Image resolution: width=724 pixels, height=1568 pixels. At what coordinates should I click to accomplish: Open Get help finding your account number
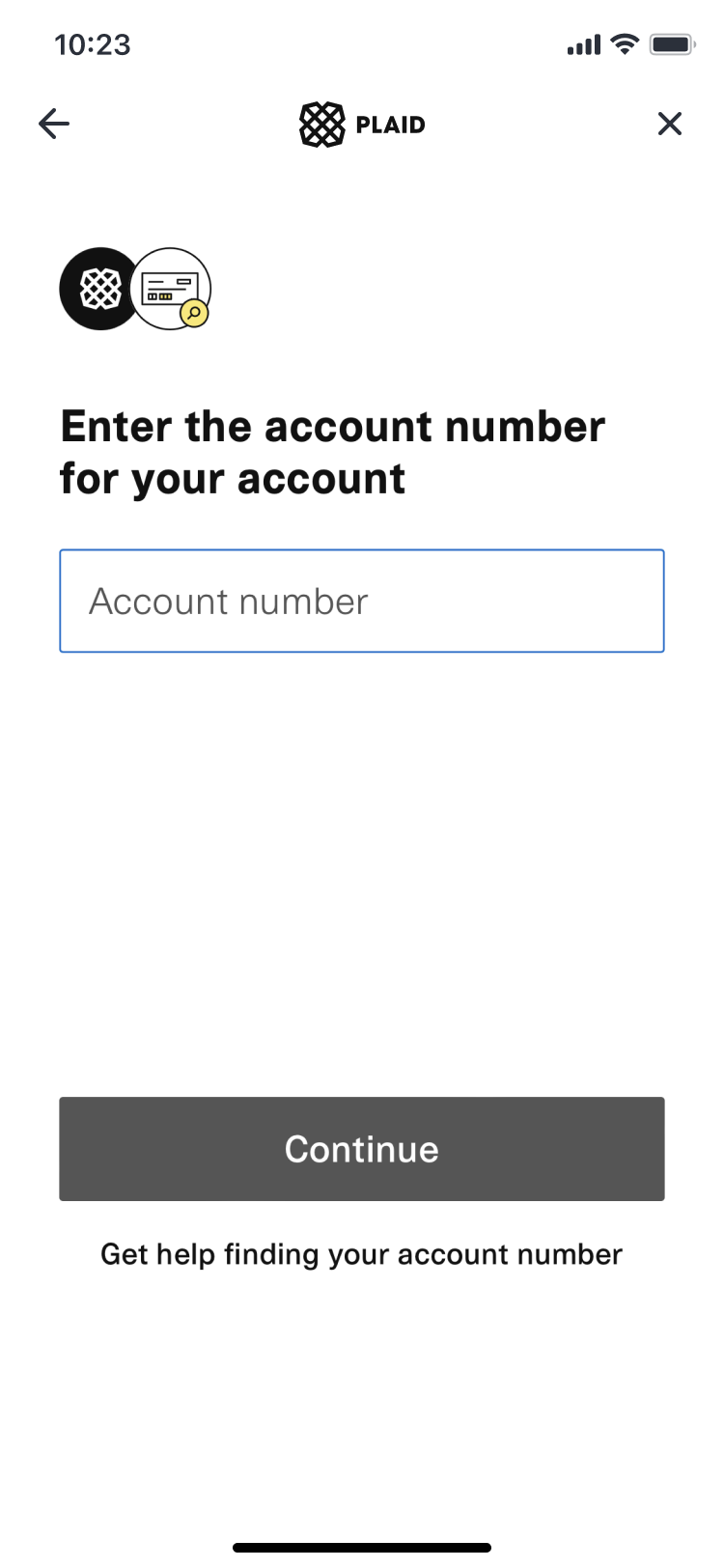pyautogui.click(x=362, y=1254)
